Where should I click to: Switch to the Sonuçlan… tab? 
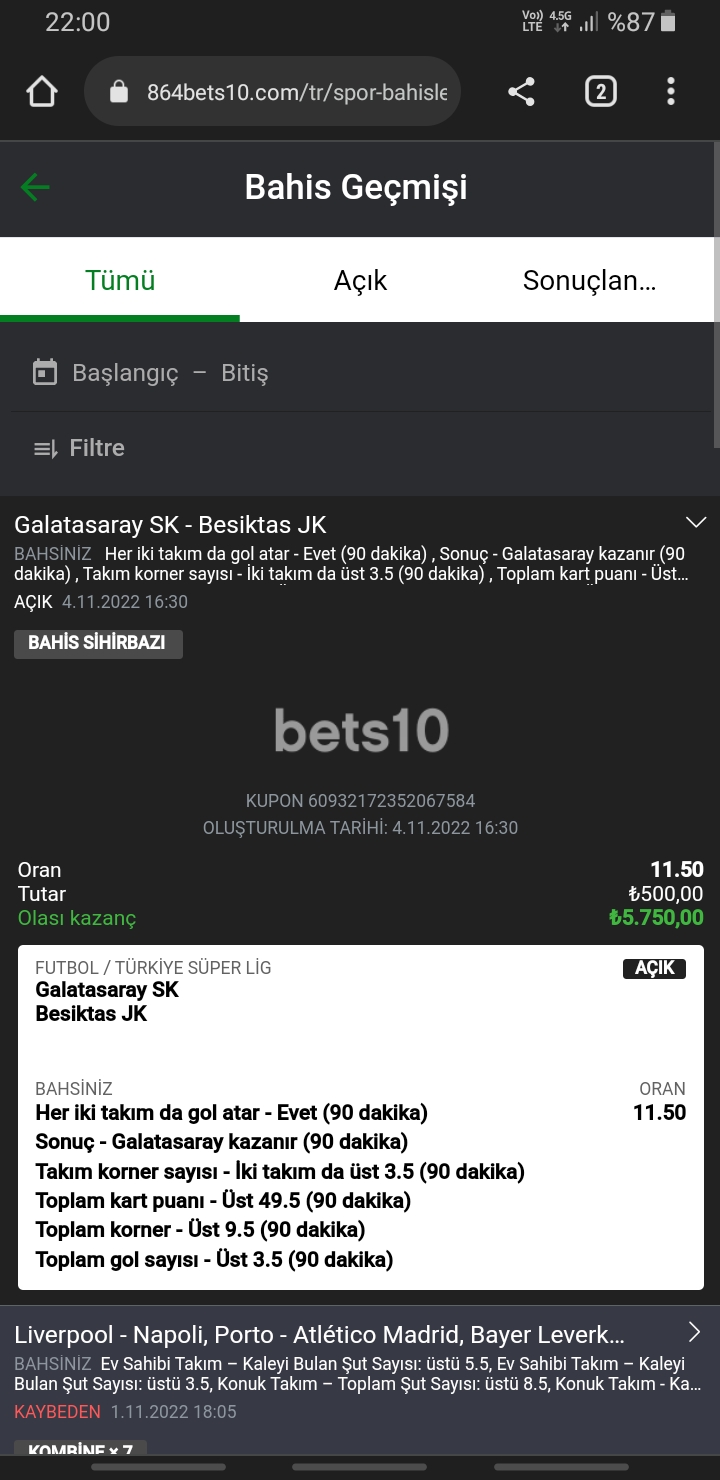589,281
